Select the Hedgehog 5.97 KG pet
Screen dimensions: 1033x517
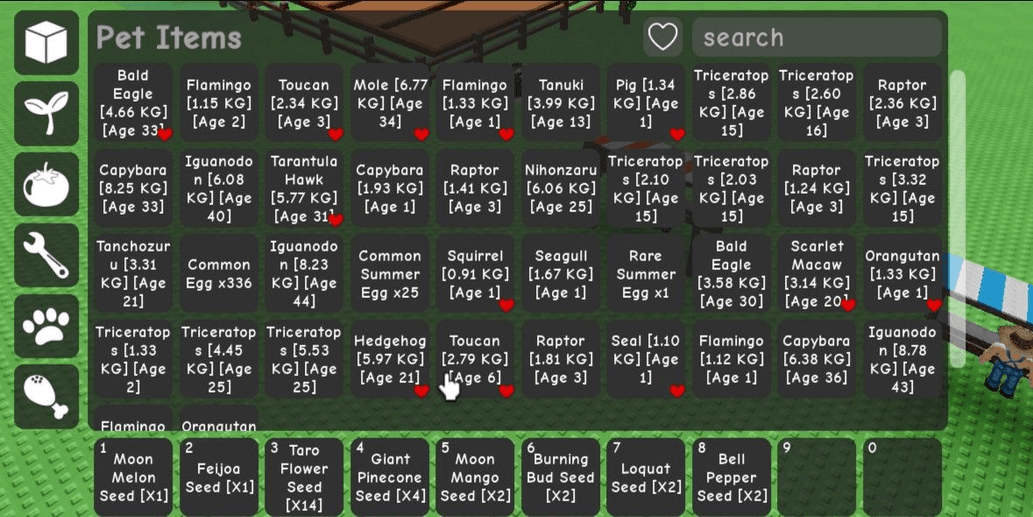[390, 359]
